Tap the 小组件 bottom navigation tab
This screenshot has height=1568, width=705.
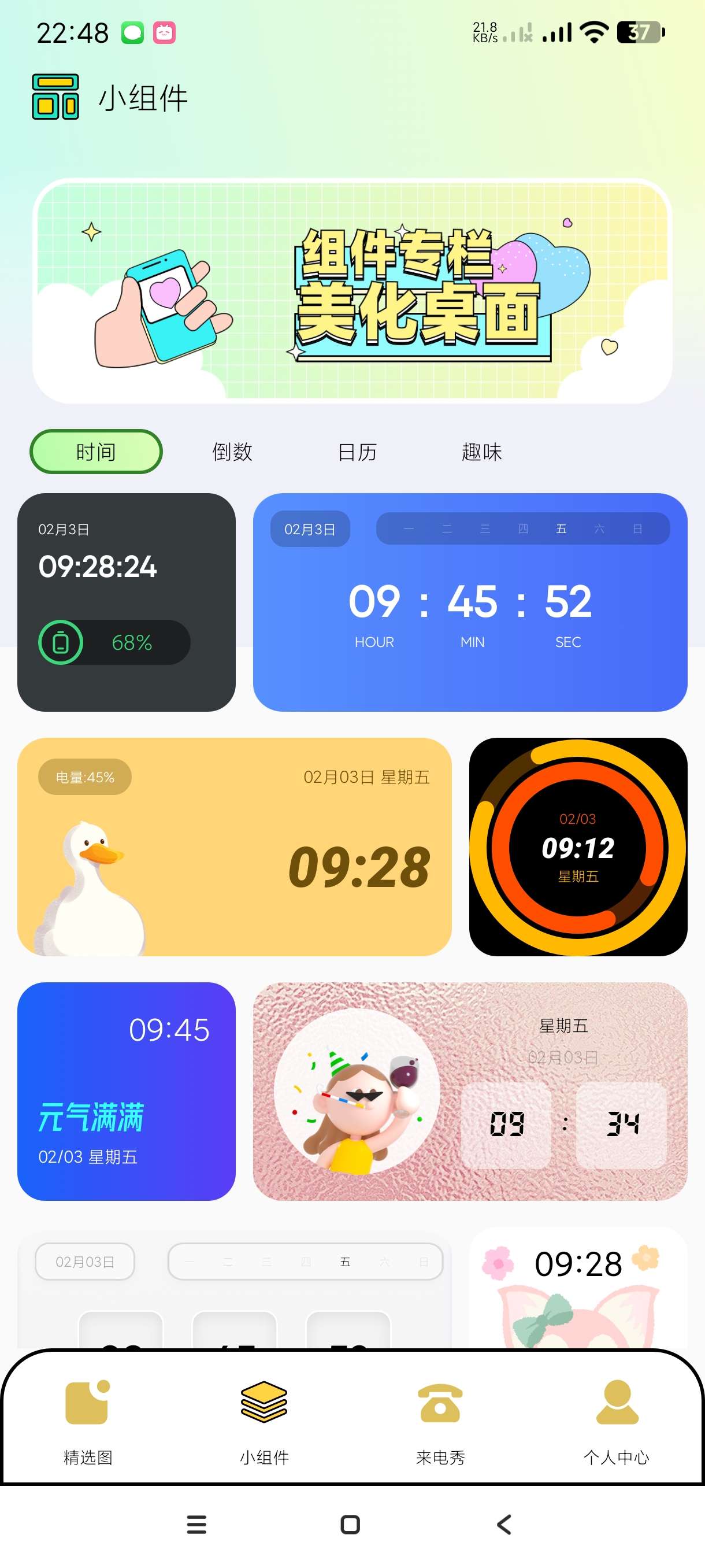[264, 1420]
